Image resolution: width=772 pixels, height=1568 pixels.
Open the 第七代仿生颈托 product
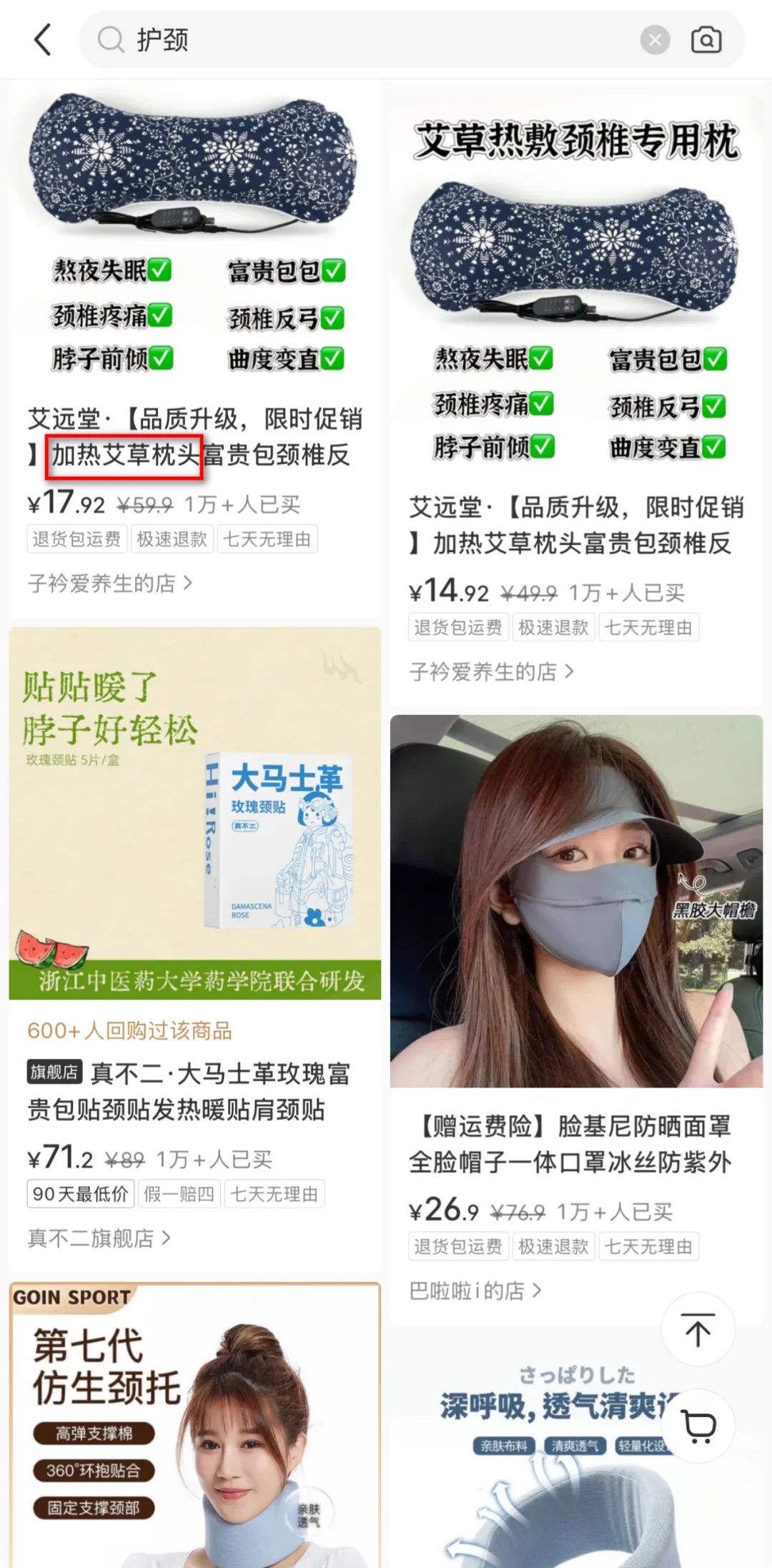coord(194,1430)
